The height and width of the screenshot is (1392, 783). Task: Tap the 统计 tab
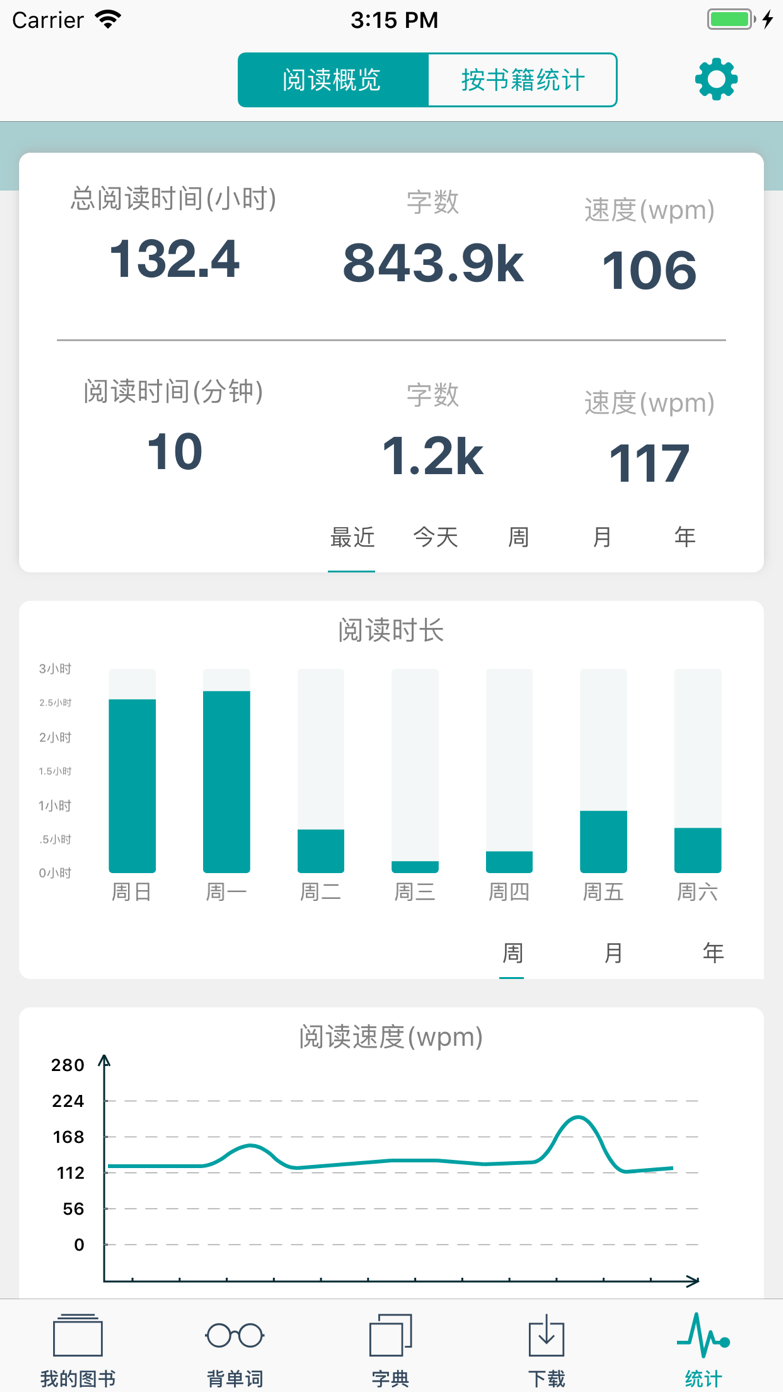[703, 1349]
